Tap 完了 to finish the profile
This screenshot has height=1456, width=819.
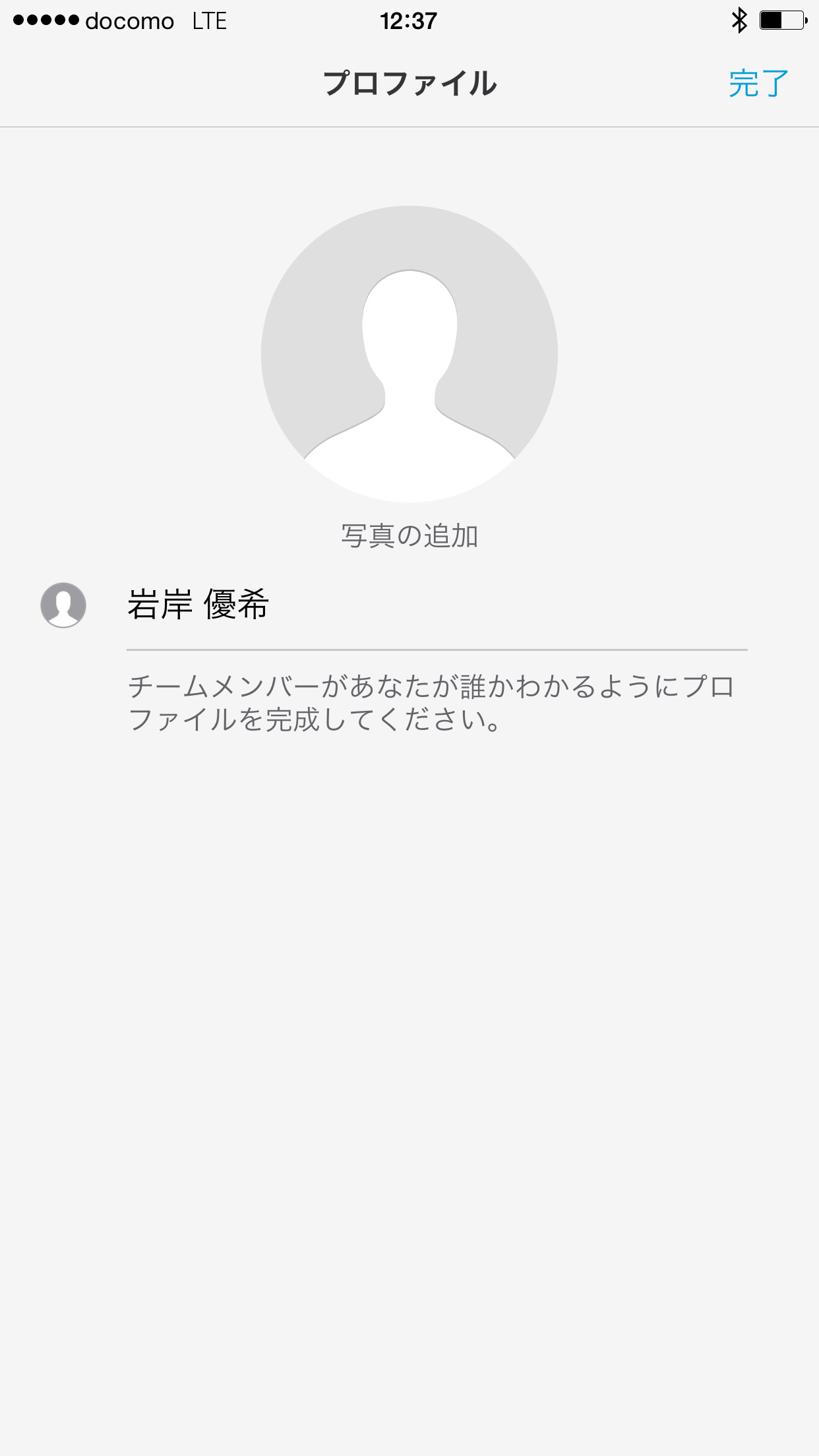pos(758,84)
